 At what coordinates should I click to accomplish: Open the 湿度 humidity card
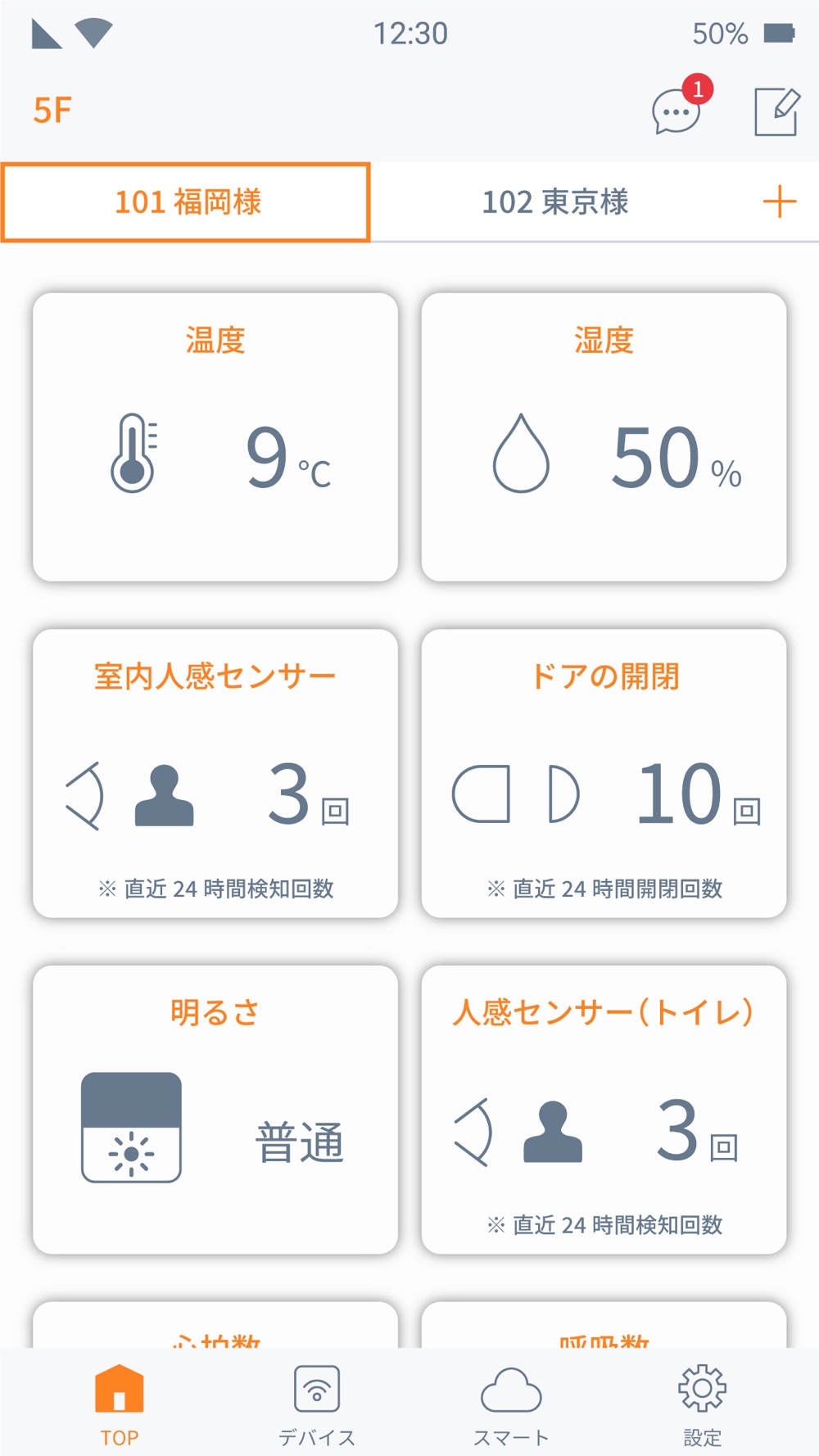tap(604, 437)
